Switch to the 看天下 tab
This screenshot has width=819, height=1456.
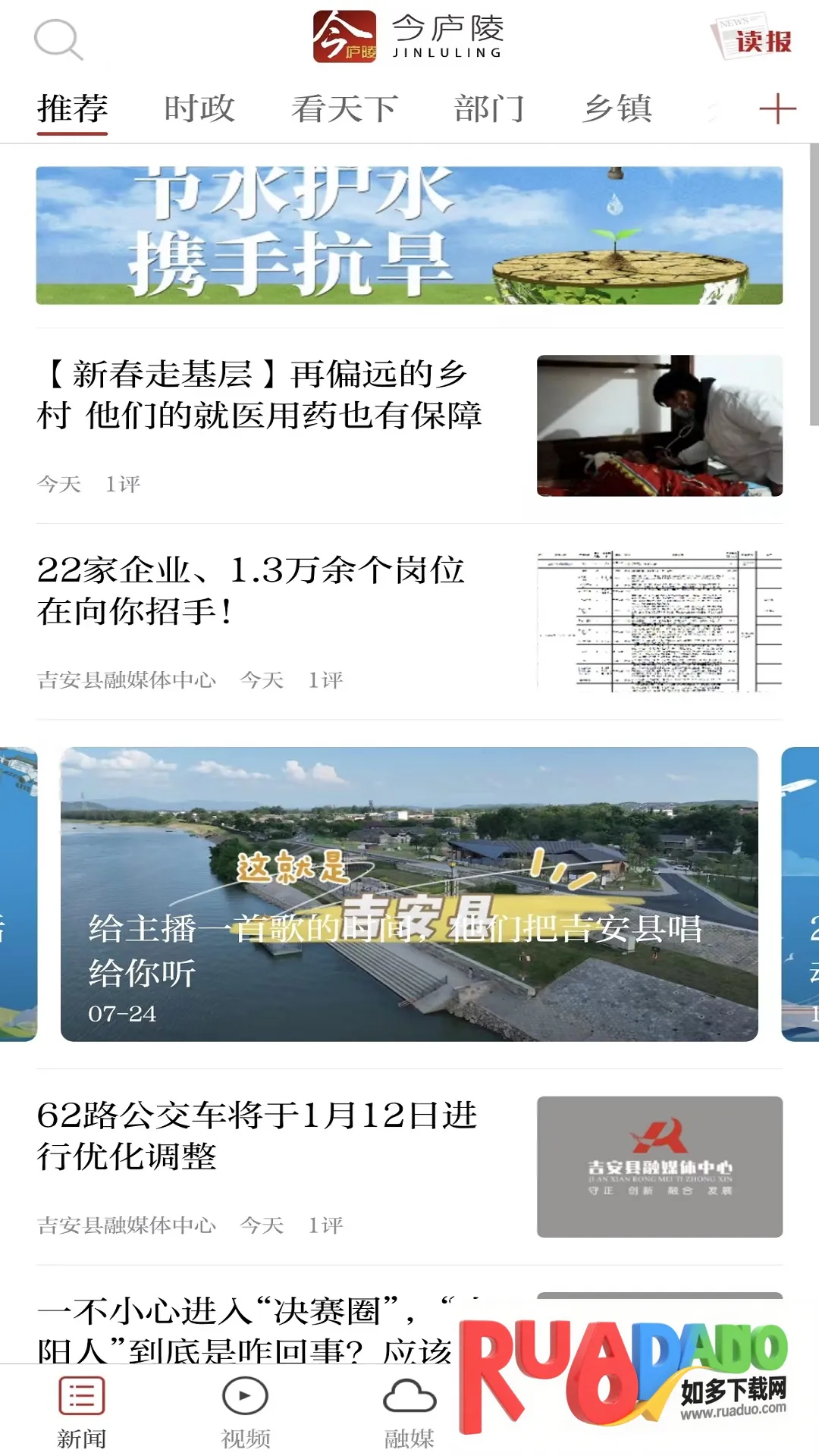click(345, 109)
